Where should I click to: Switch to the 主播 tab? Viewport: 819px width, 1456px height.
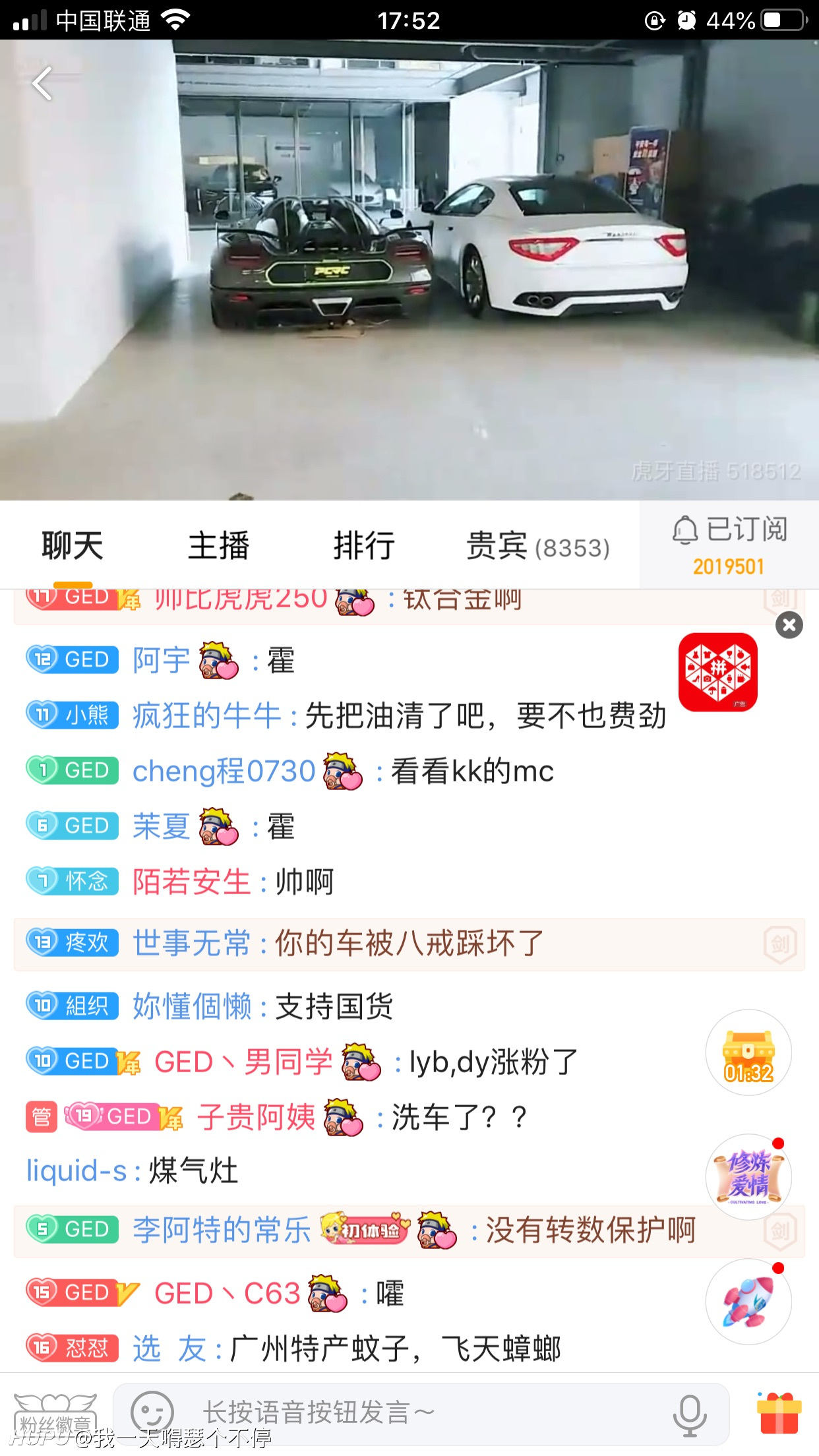click(x=218, y=546)
